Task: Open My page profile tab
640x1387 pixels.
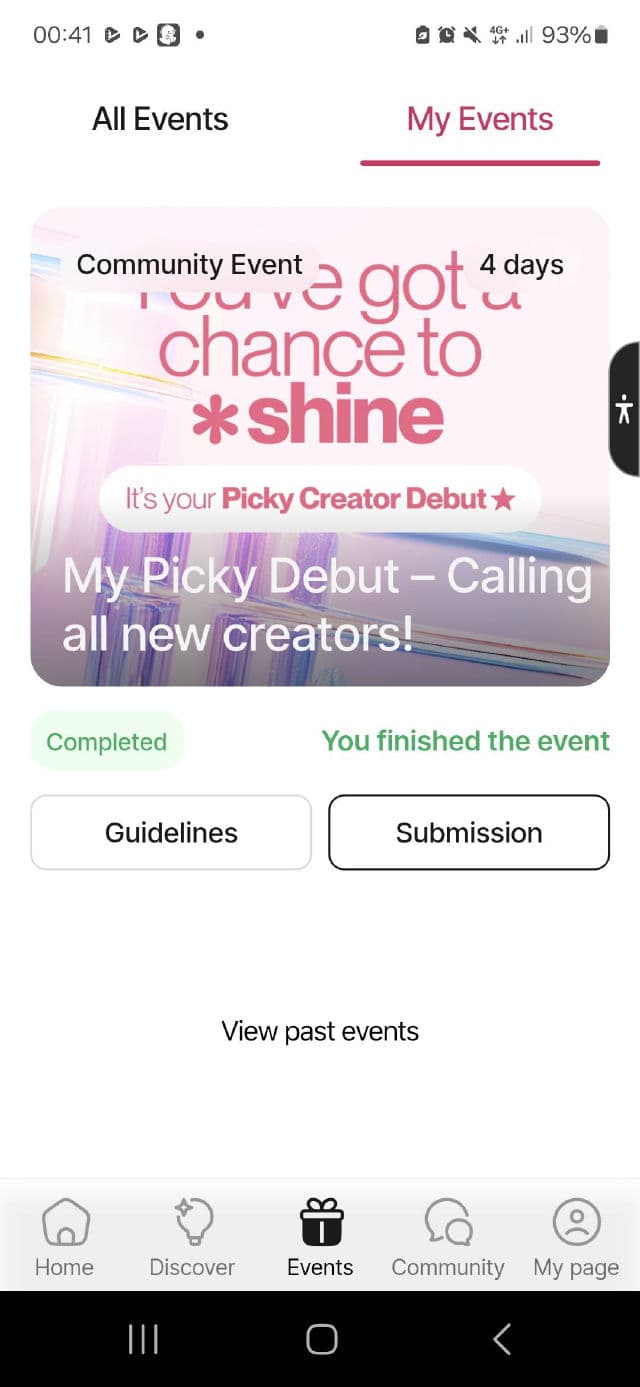Action: click(x=576, y=1238)
